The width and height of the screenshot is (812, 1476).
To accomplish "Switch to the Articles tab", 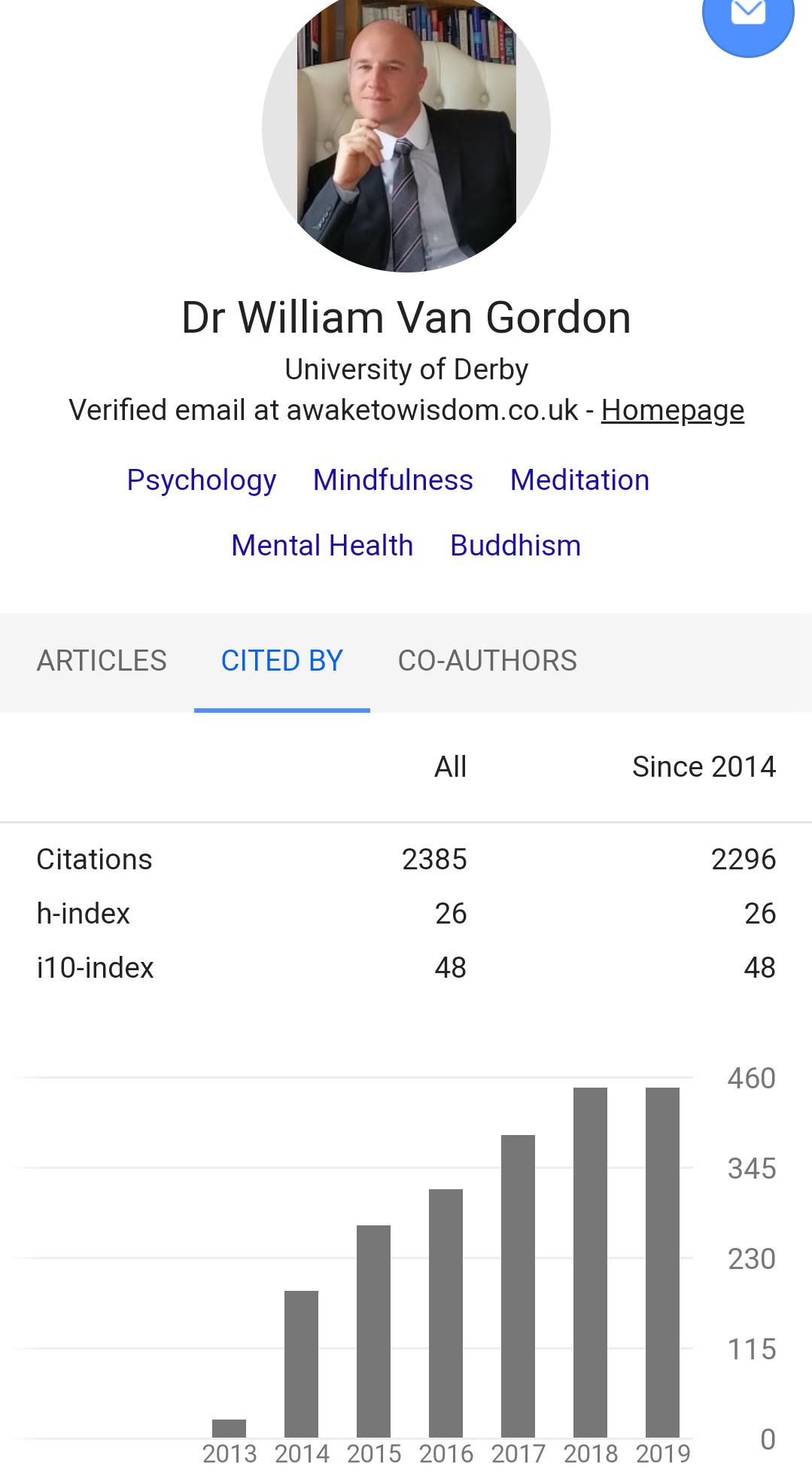I will (x=102, y=661).
